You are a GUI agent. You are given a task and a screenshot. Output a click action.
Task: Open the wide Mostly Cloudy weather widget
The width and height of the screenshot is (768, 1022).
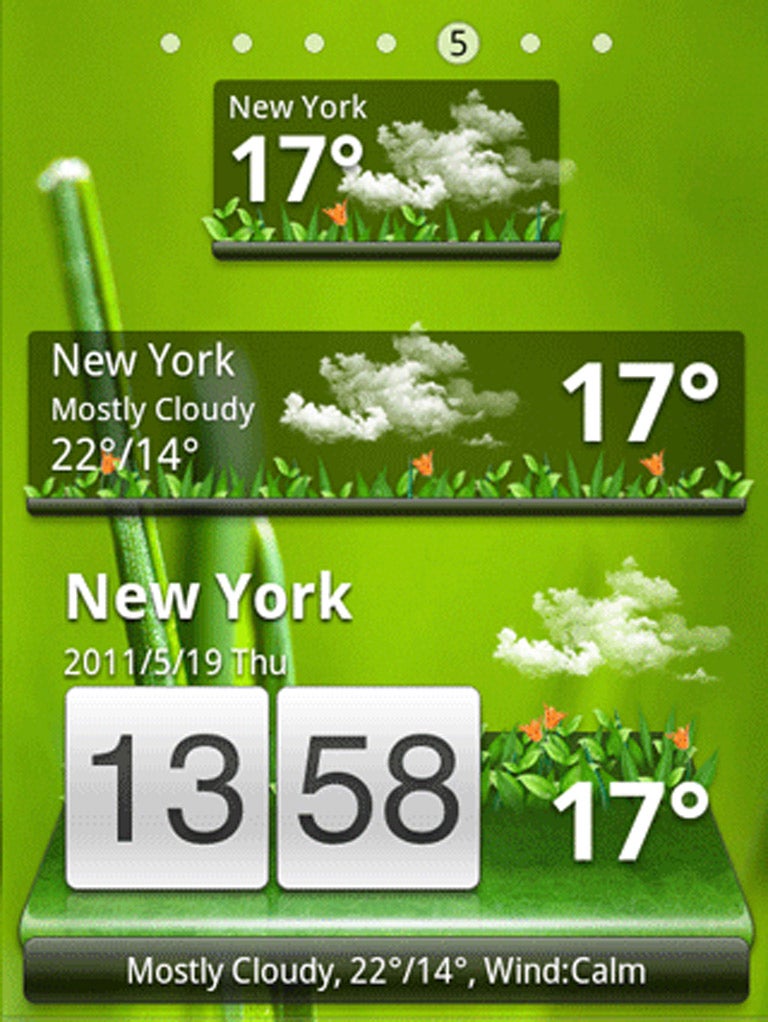coord(385,418)
